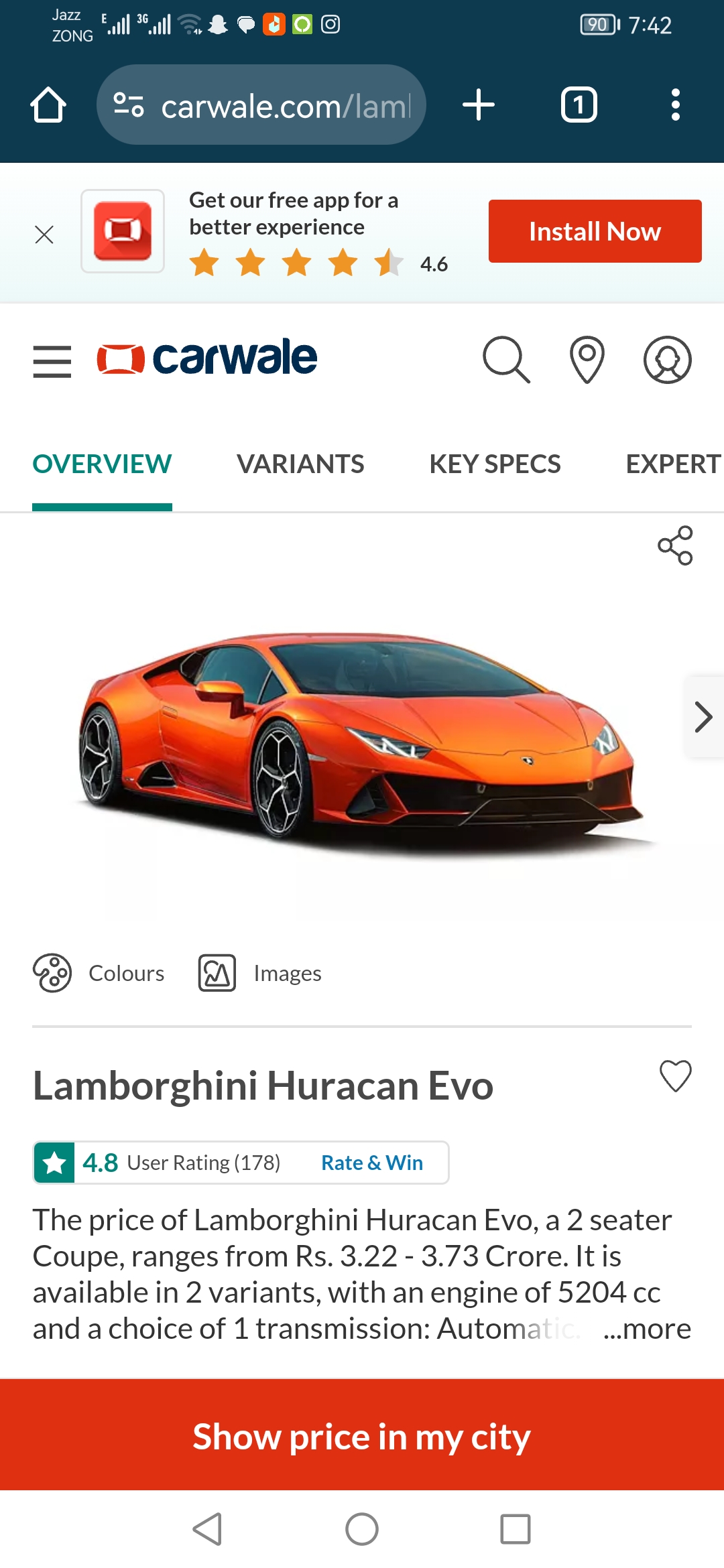Open the CarWale search
This screenshot has height=1568, width=724.
[x=506, y=360]
